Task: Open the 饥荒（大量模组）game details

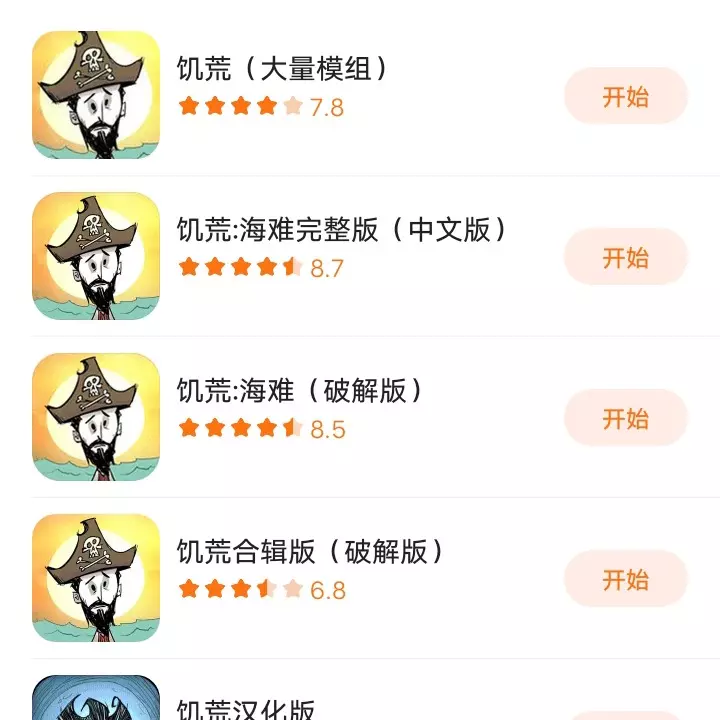Action: pos(282,70)
